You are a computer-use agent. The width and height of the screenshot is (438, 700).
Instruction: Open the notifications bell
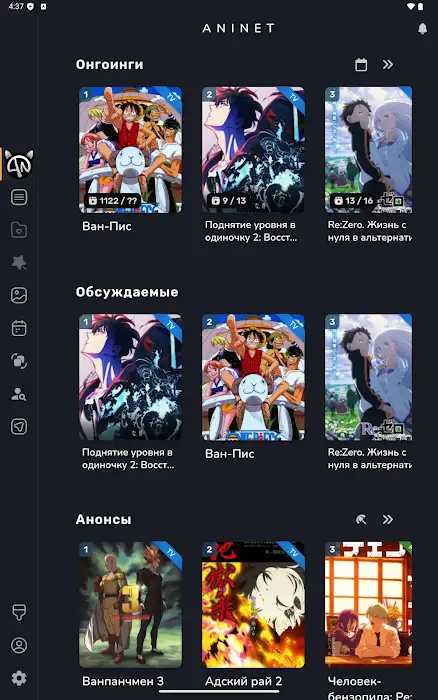(422, 29)
